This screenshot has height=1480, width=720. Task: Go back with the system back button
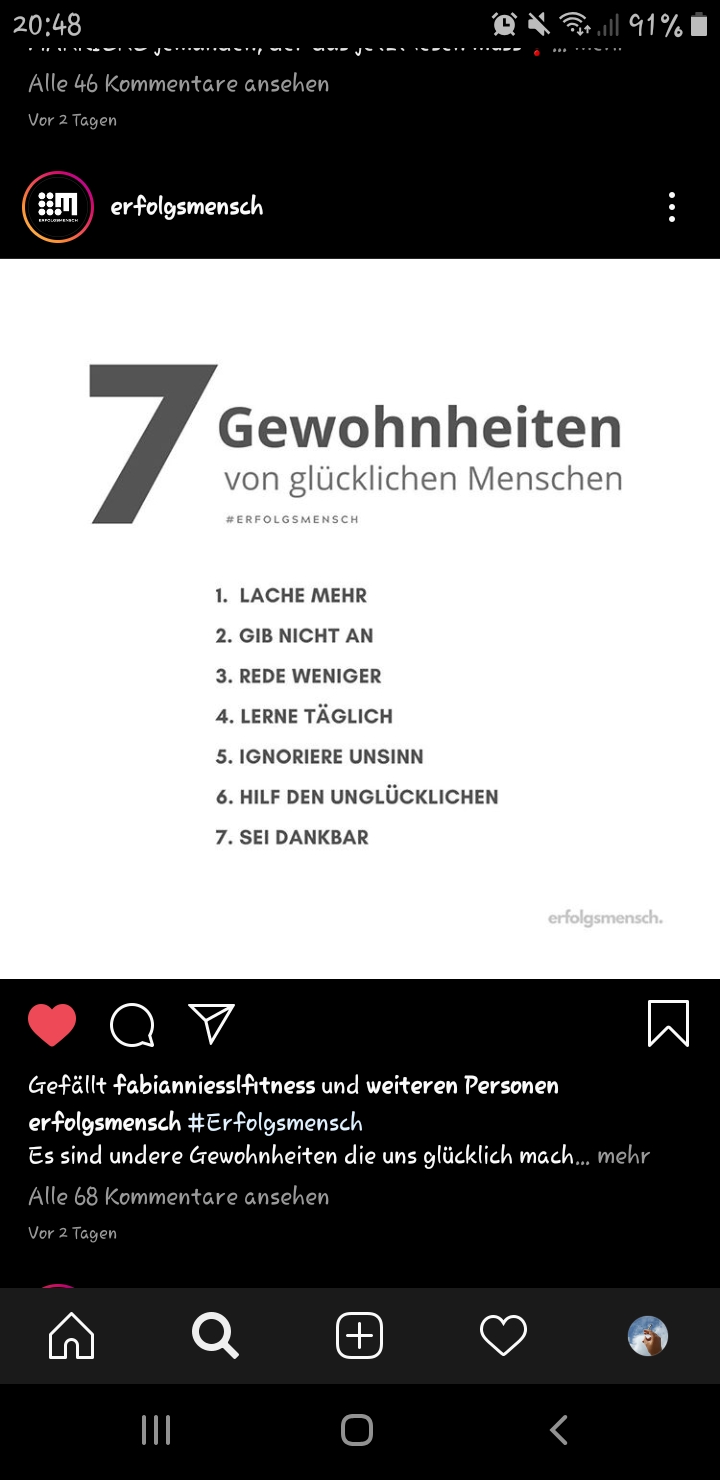point(559,1430)
